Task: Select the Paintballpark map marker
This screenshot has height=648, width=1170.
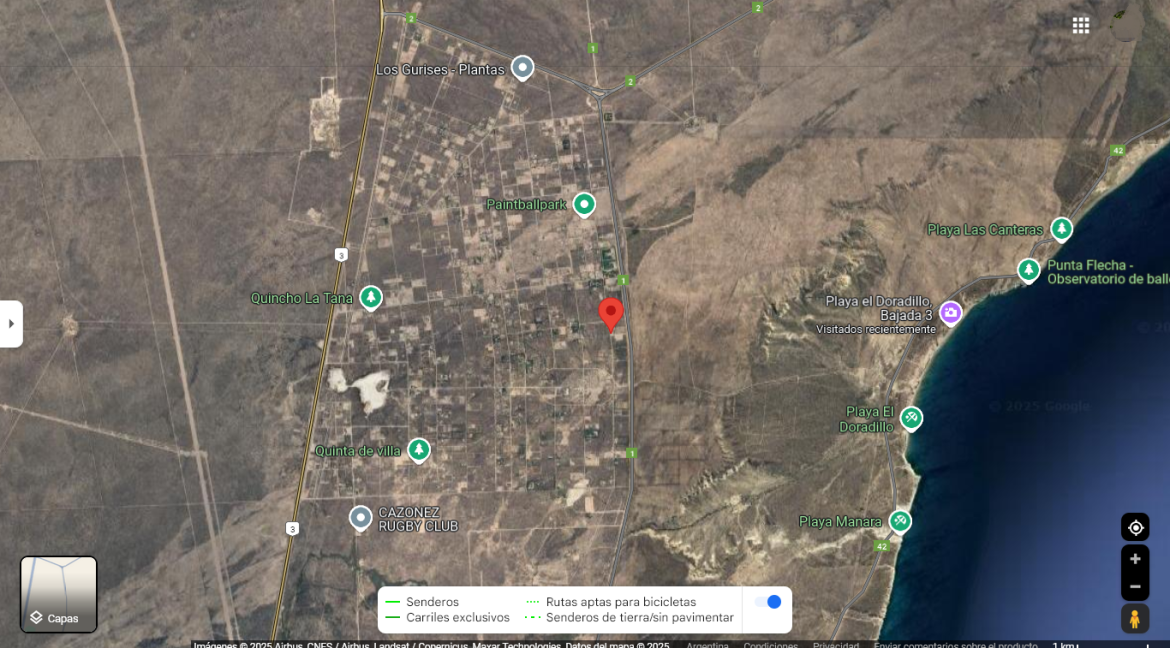Action: point(584,205)
